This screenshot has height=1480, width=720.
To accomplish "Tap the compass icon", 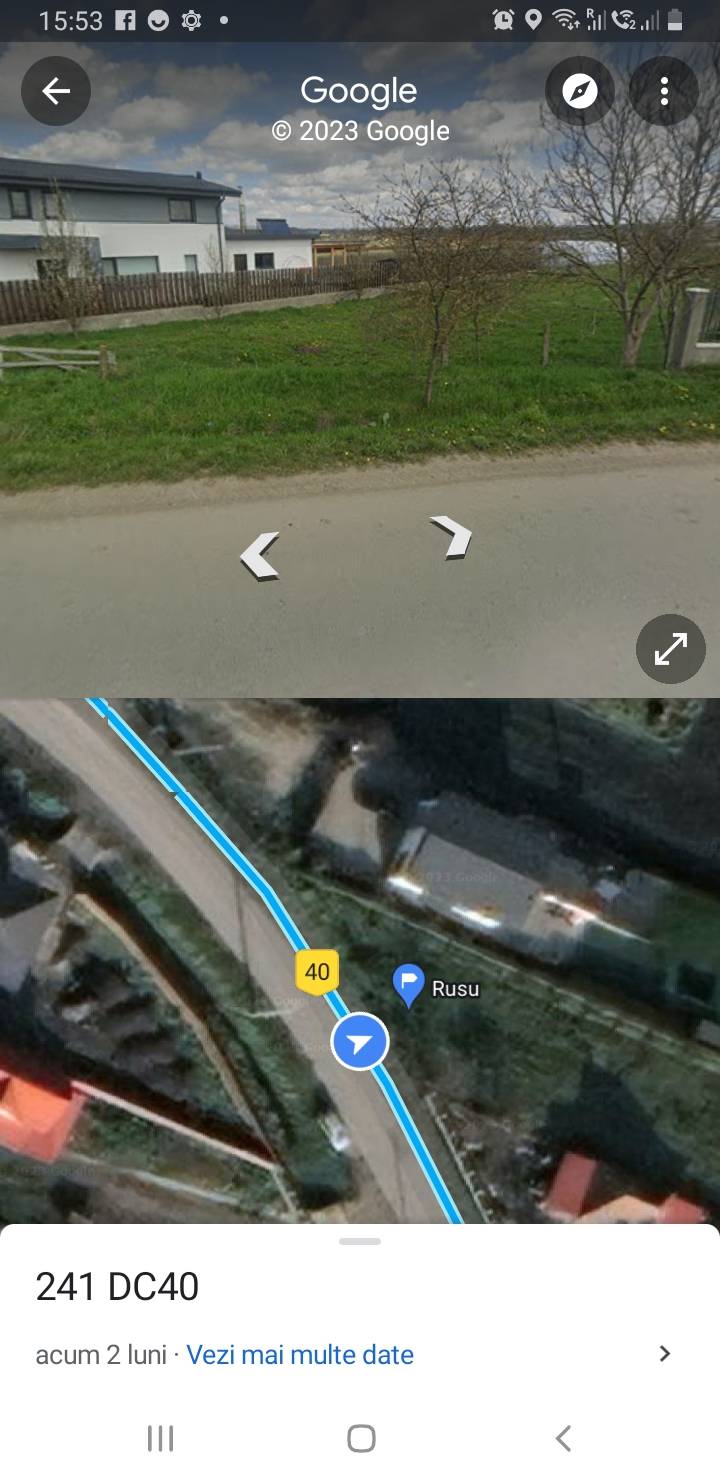I will (580, 91).
